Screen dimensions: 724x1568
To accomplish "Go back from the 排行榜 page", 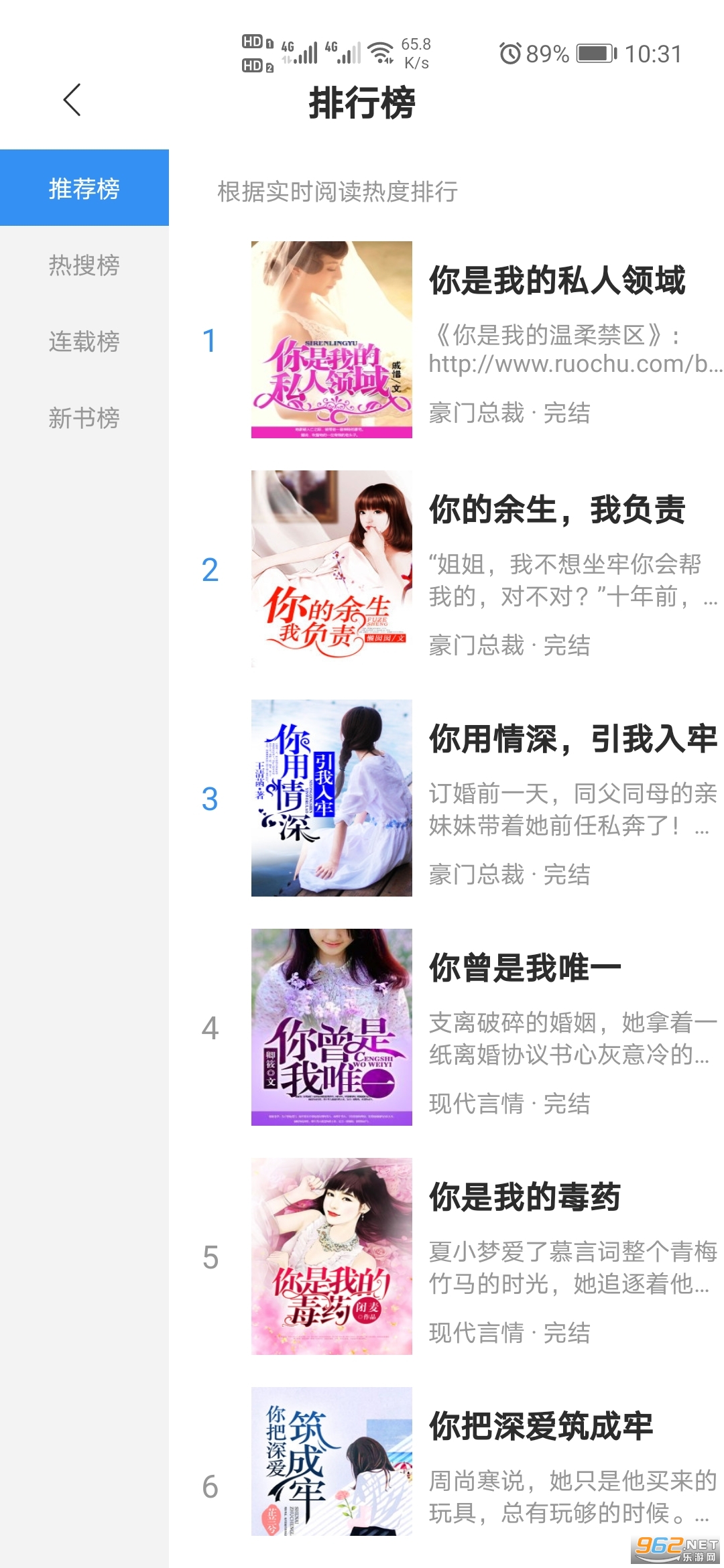I will [x=72, y=101].
